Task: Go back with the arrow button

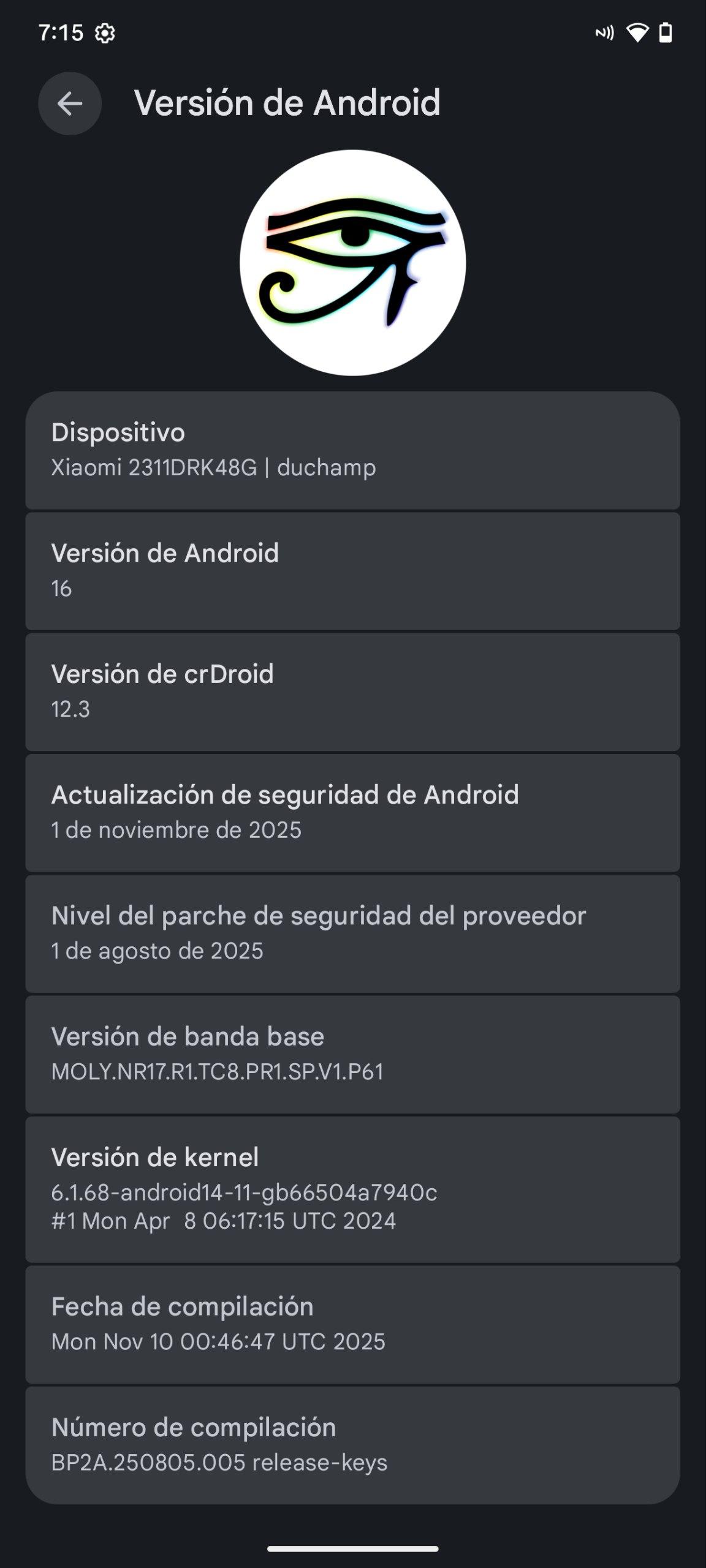Action: click(70, 104)
